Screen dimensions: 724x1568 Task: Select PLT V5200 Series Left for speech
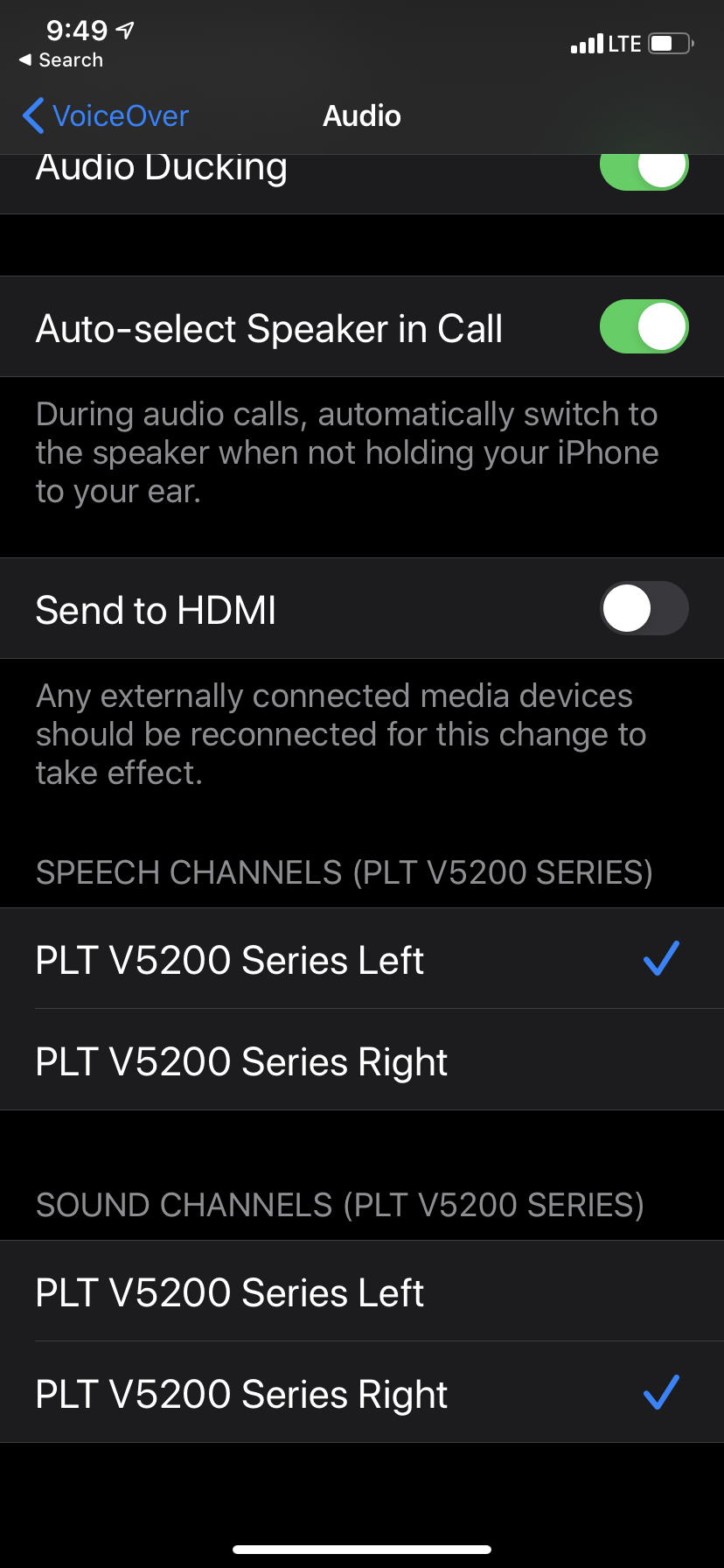pyautogui.click(x=362, y=960)
